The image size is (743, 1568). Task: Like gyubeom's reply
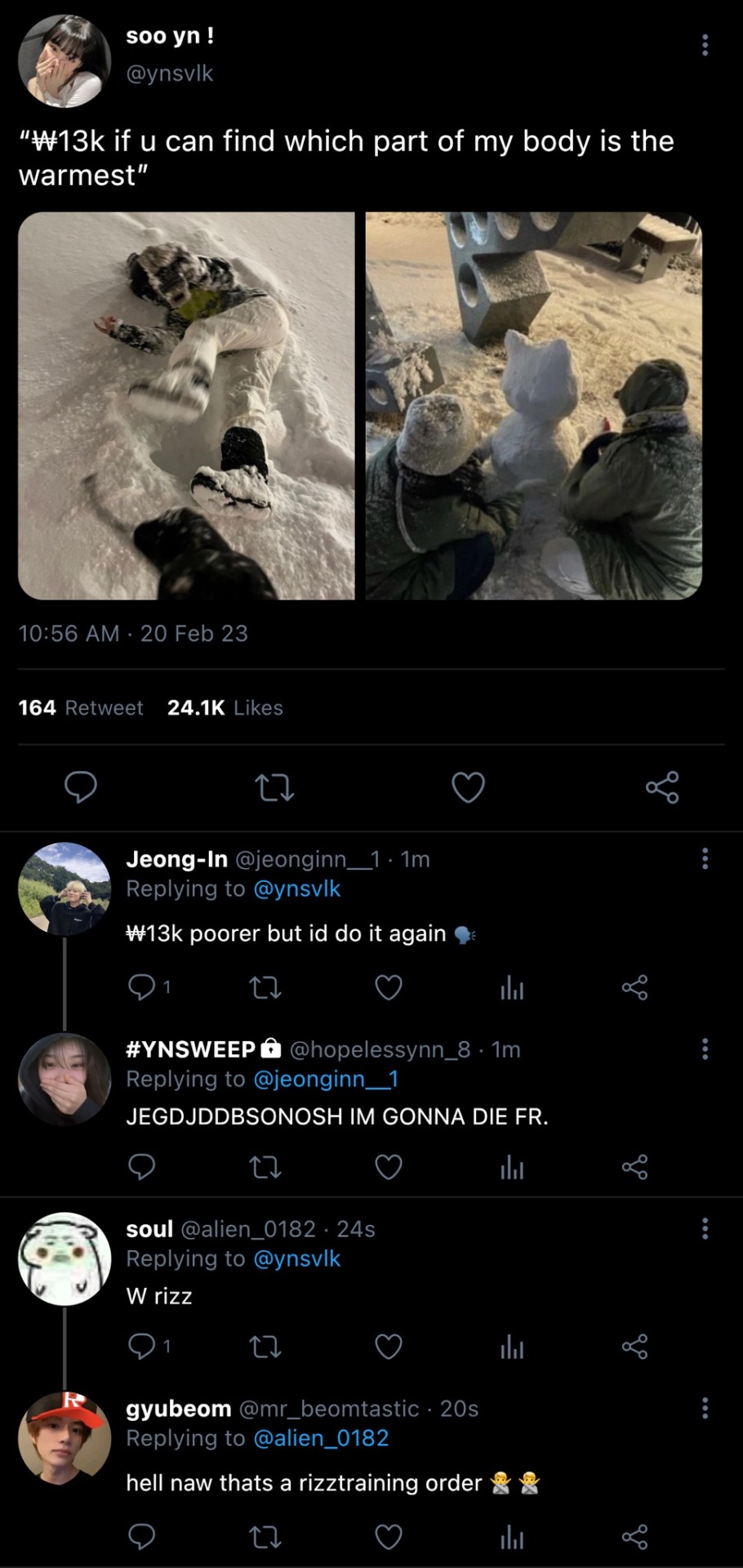pos(388,1537)
